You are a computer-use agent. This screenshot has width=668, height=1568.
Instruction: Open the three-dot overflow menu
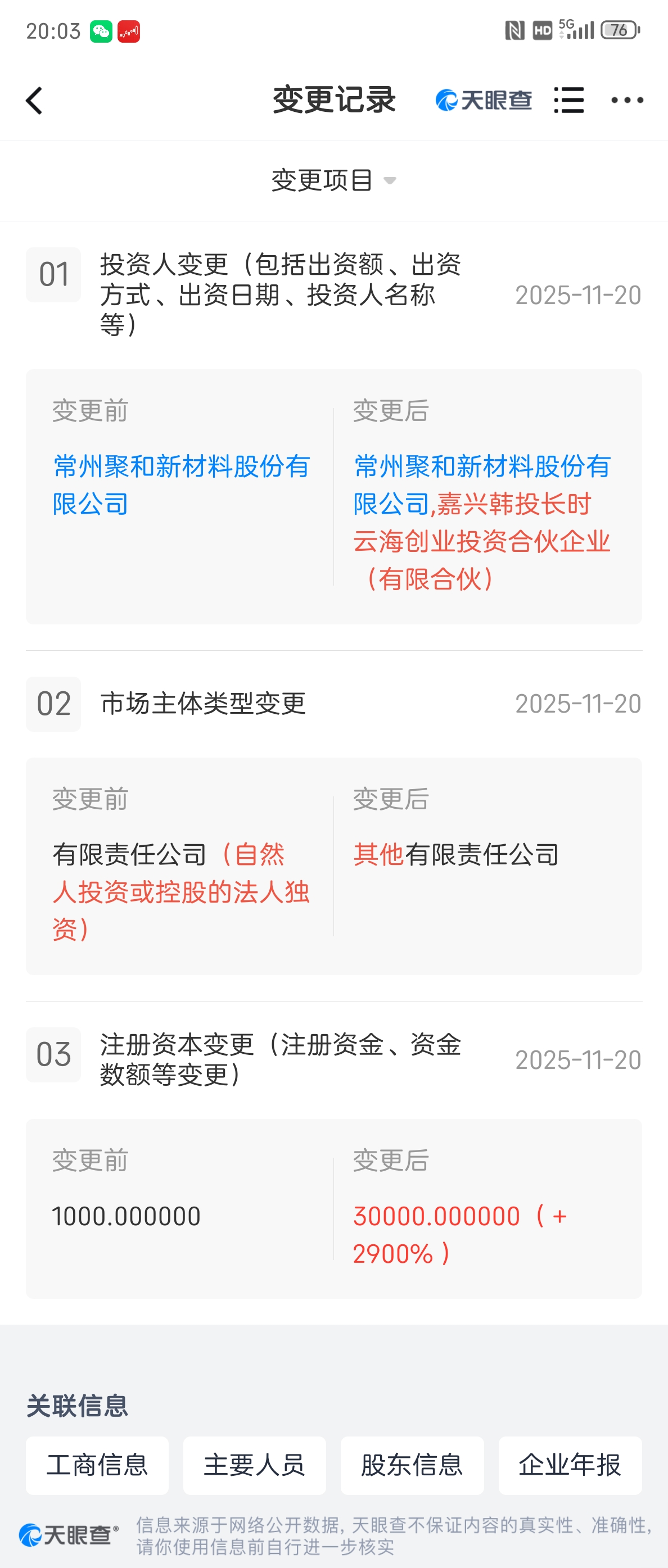click(x=626, y=101)
